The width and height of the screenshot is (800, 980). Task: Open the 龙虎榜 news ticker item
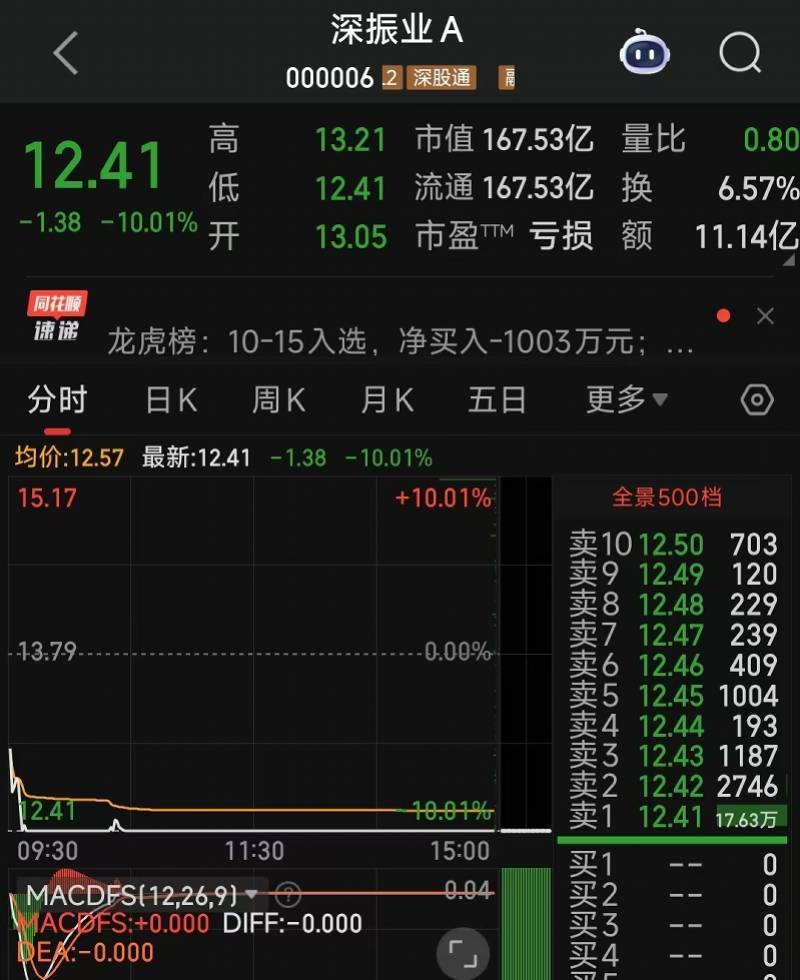click(x=400, y=343)
